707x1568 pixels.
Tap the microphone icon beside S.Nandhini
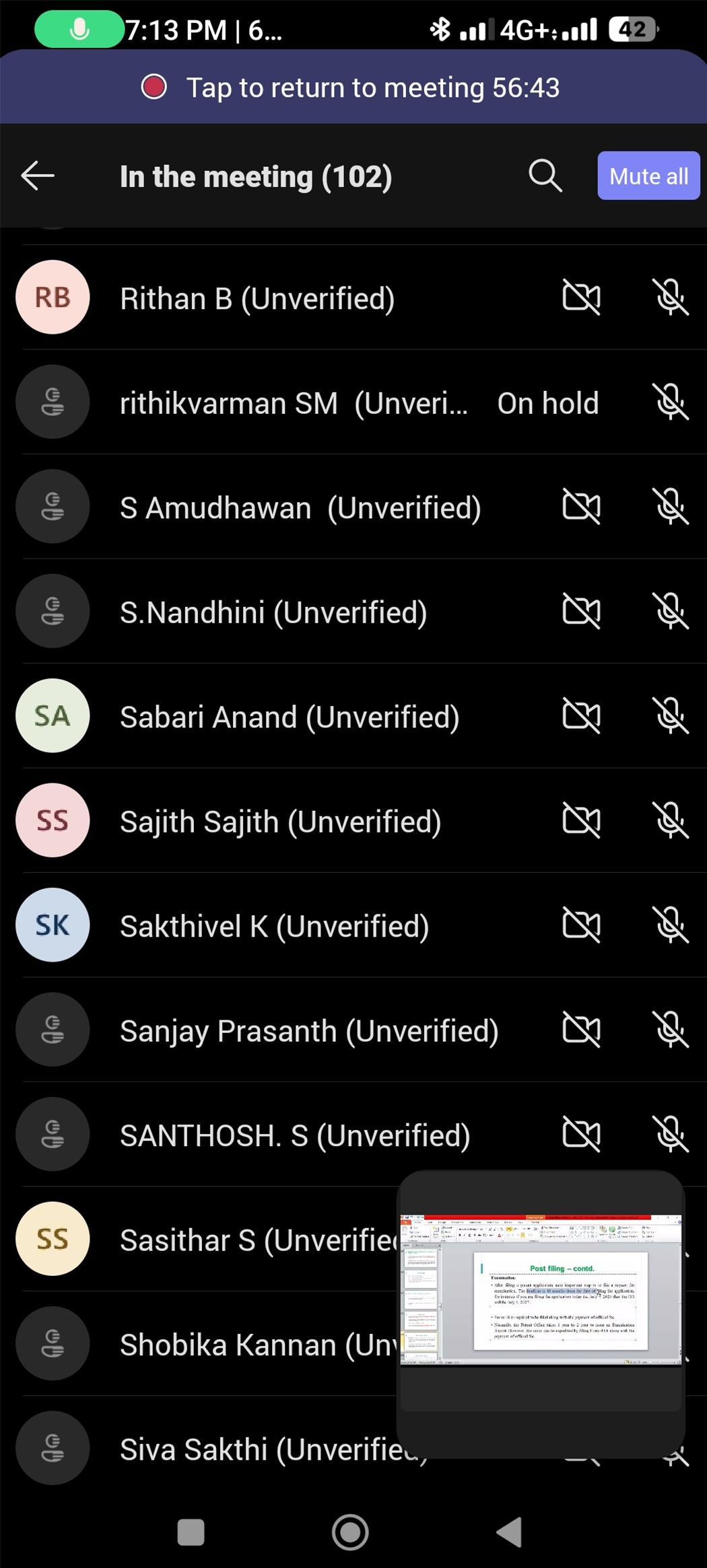click(671, 612)
